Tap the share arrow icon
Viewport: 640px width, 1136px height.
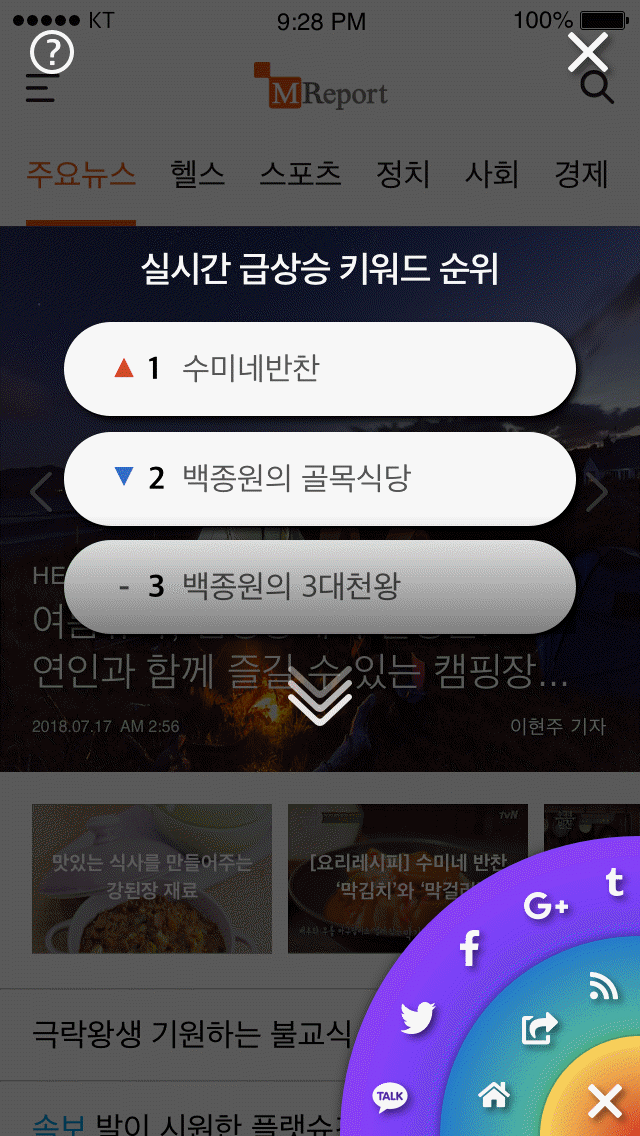[541, 1028]
